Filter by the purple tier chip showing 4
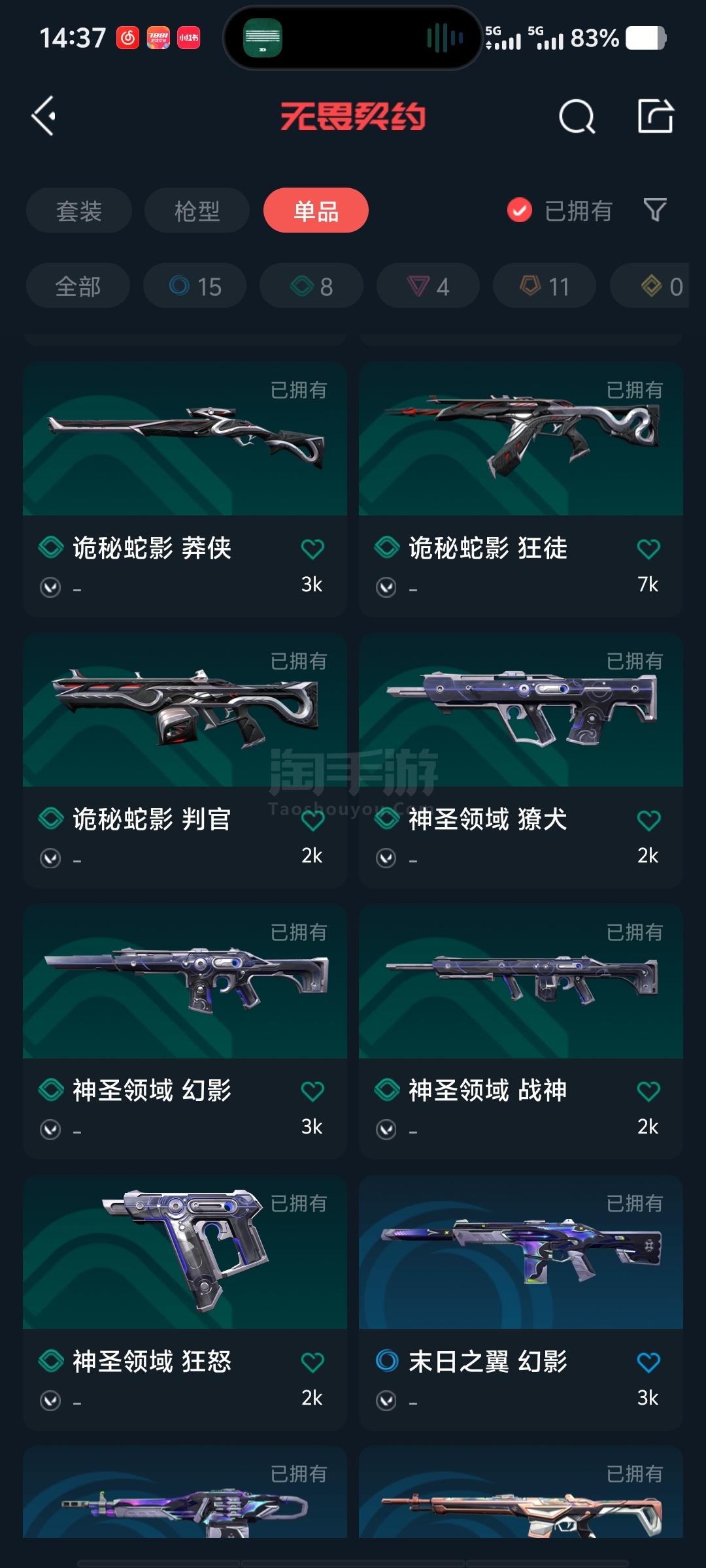 click(x=428, y=286)
